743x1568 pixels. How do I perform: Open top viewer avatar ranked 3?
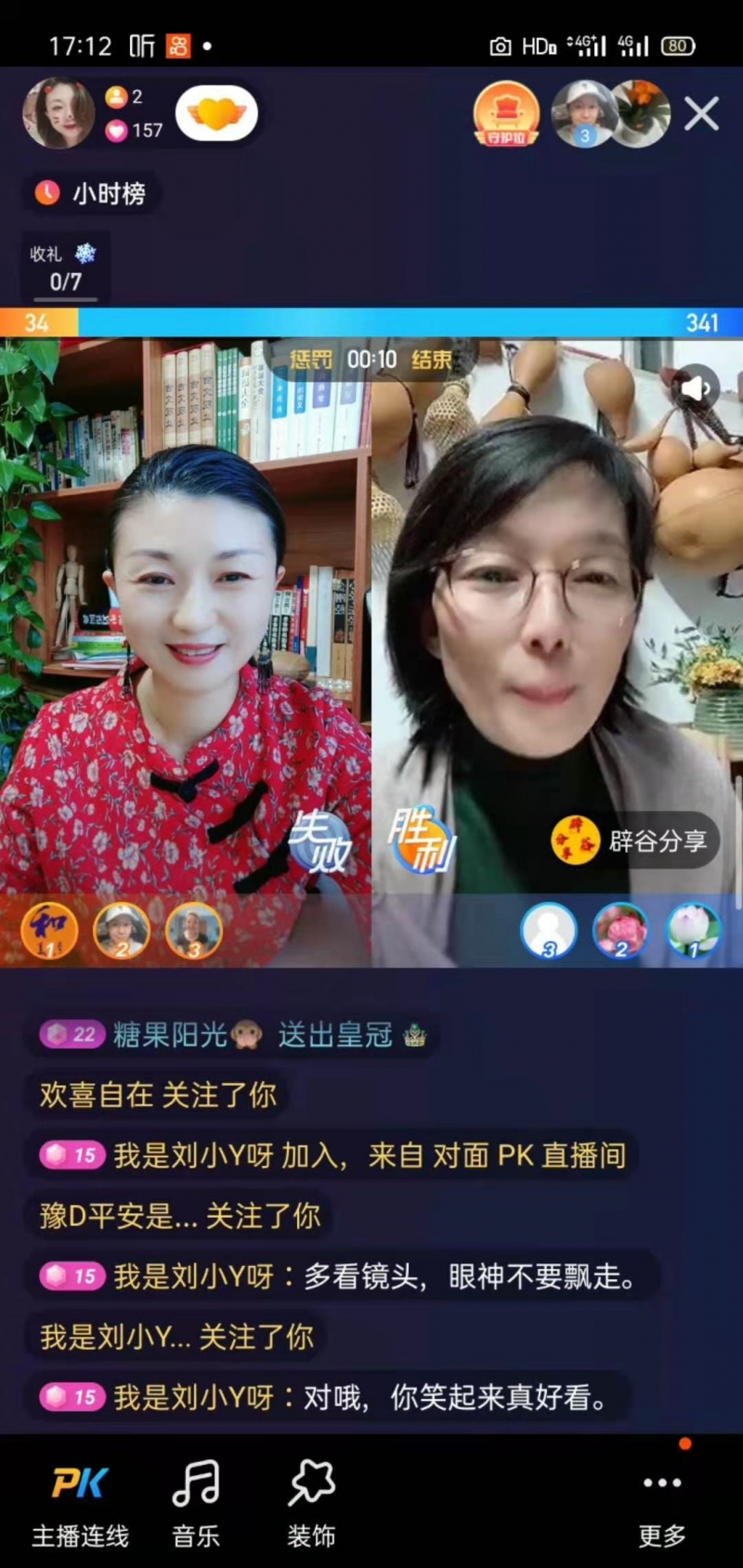[x=583, y=114]
